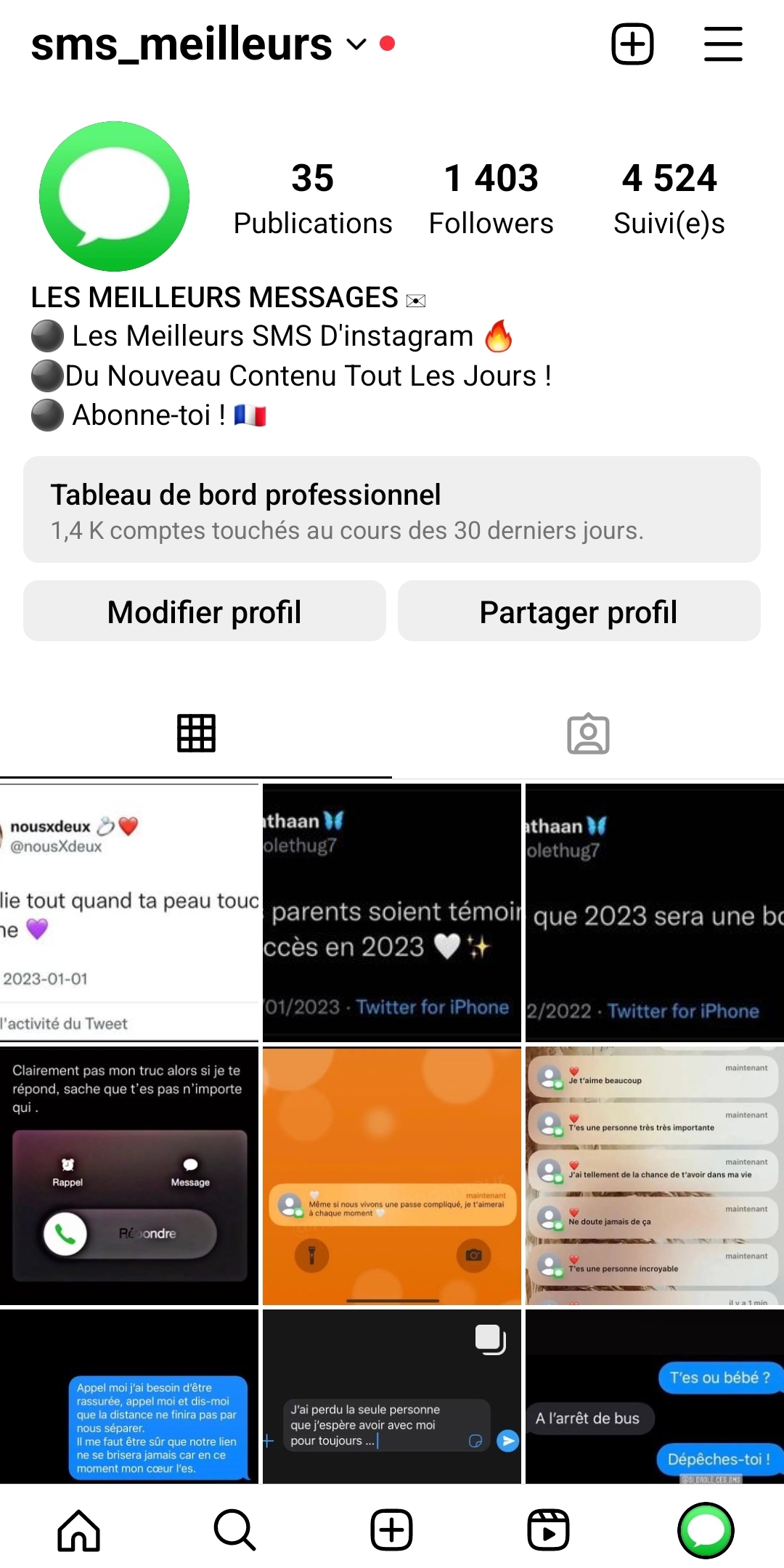Viewport: 784px width, 1568px height.
Task: Switch to the posts grid tab
Action: click(196, 734)
